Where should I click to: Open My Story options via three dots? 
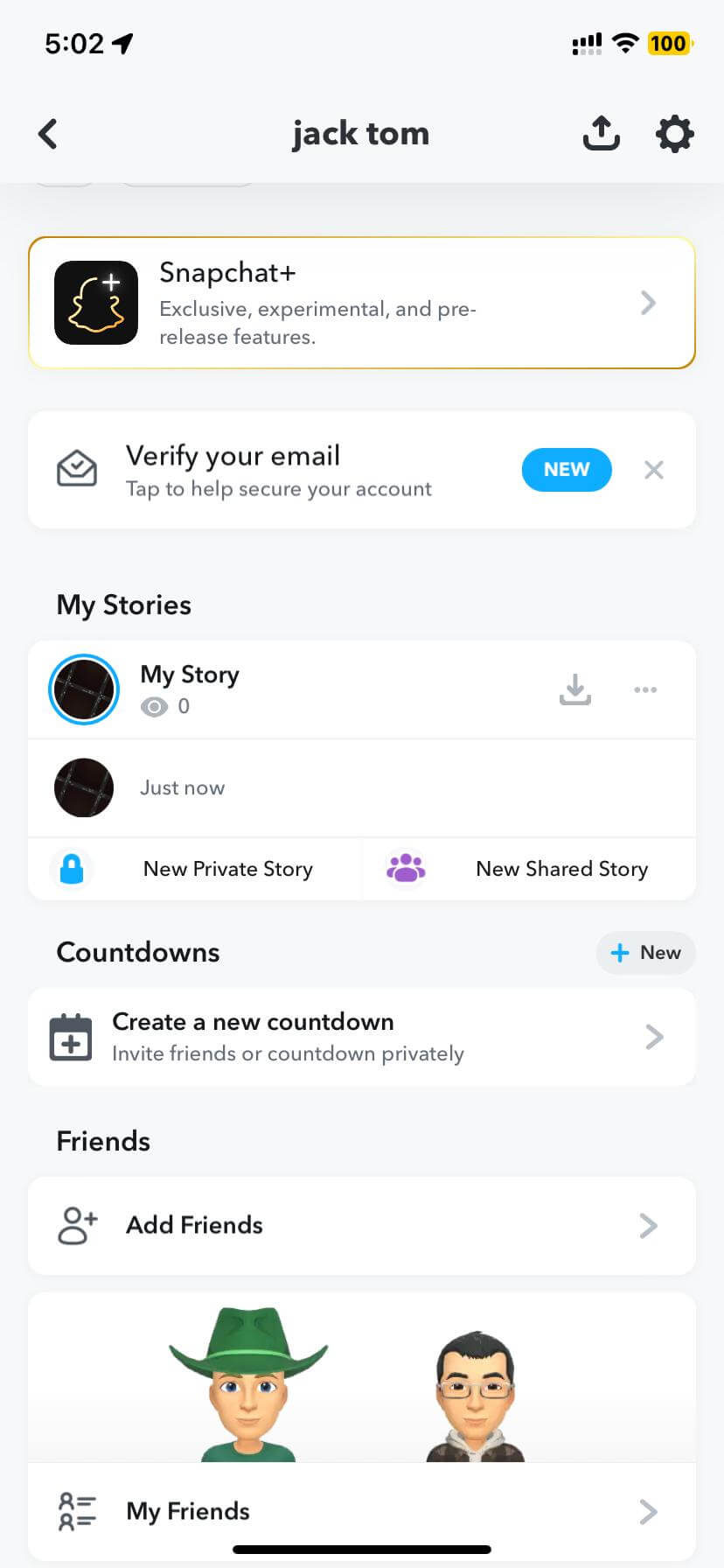click(645, 689)
